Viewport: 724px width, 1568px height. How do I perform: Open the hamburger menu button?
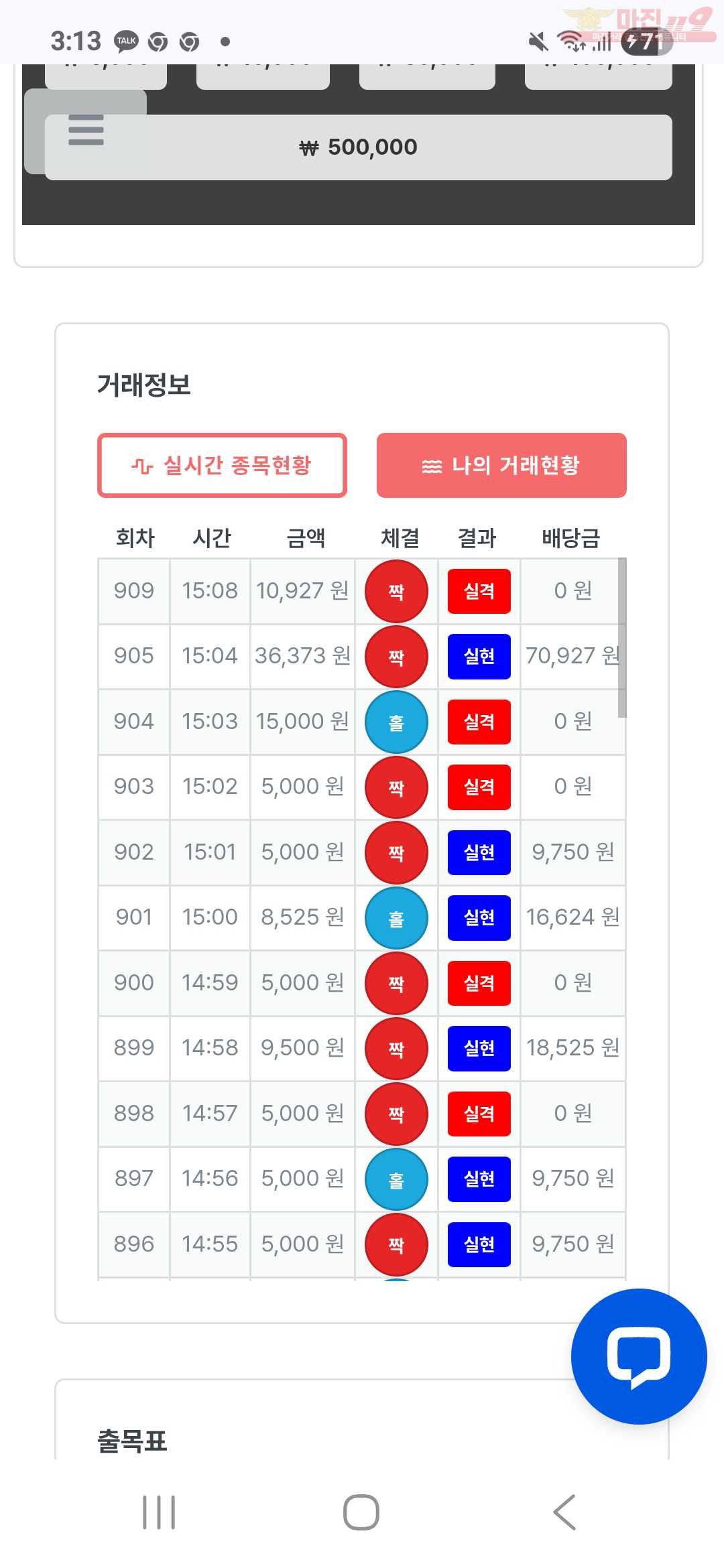pos(86,130)
